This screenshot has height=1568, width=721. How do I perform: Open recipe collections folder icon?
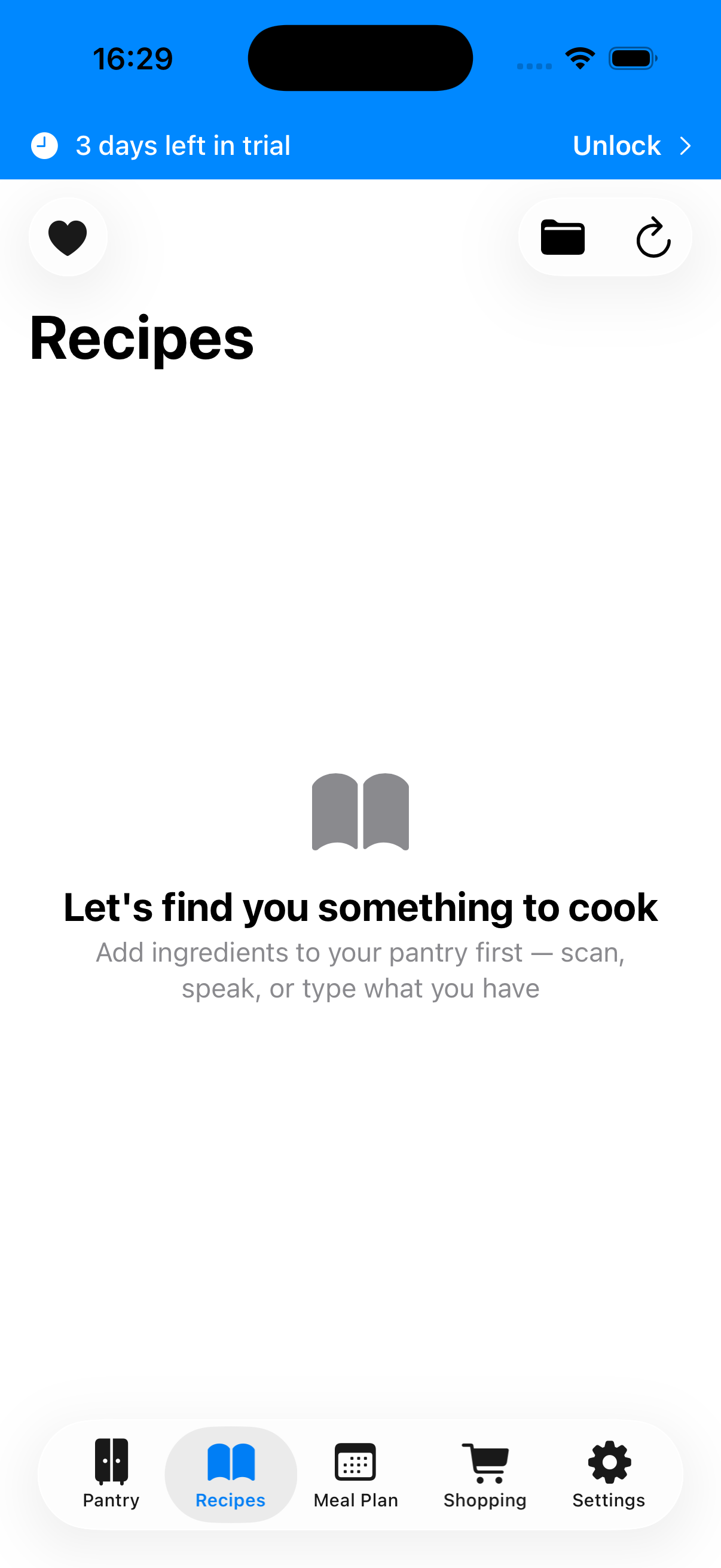click(563, 237)
